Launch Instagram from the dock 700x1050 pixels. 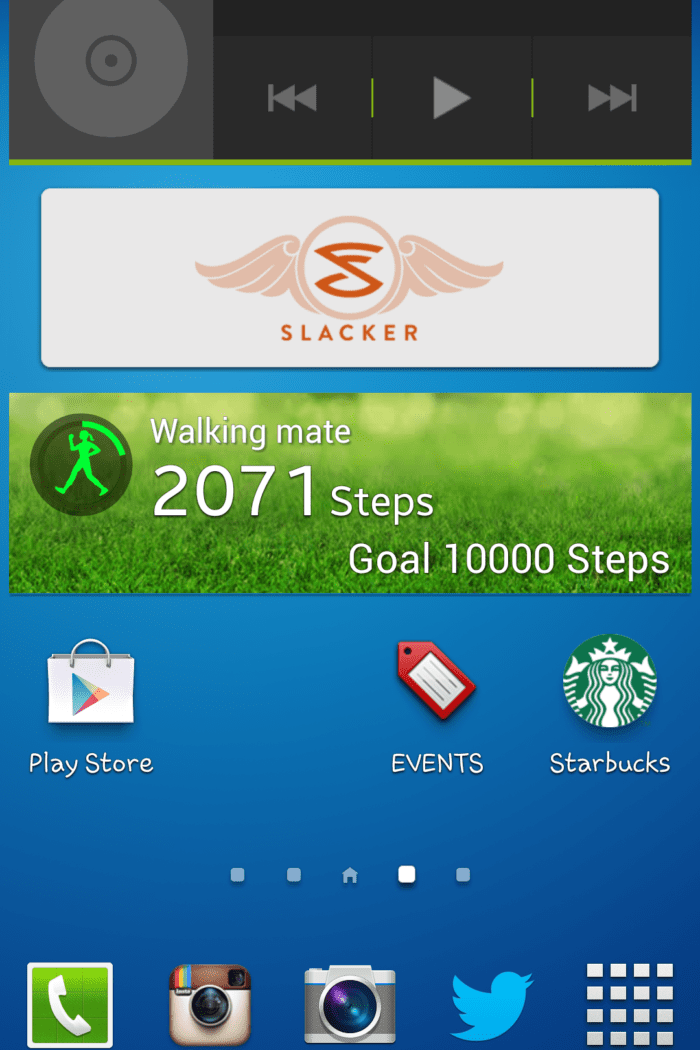click(210, 1005)
